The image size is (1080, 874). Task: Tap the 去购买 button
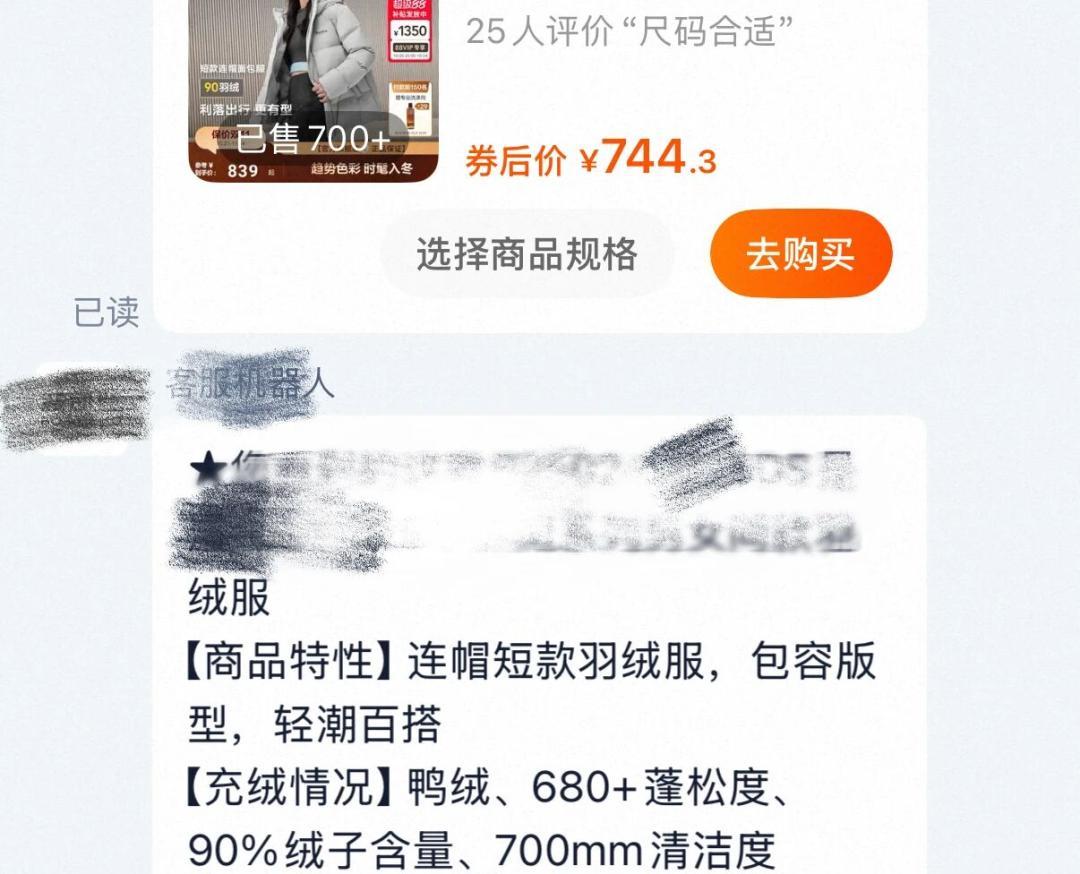pyautogui.click(x=800, y=254)
